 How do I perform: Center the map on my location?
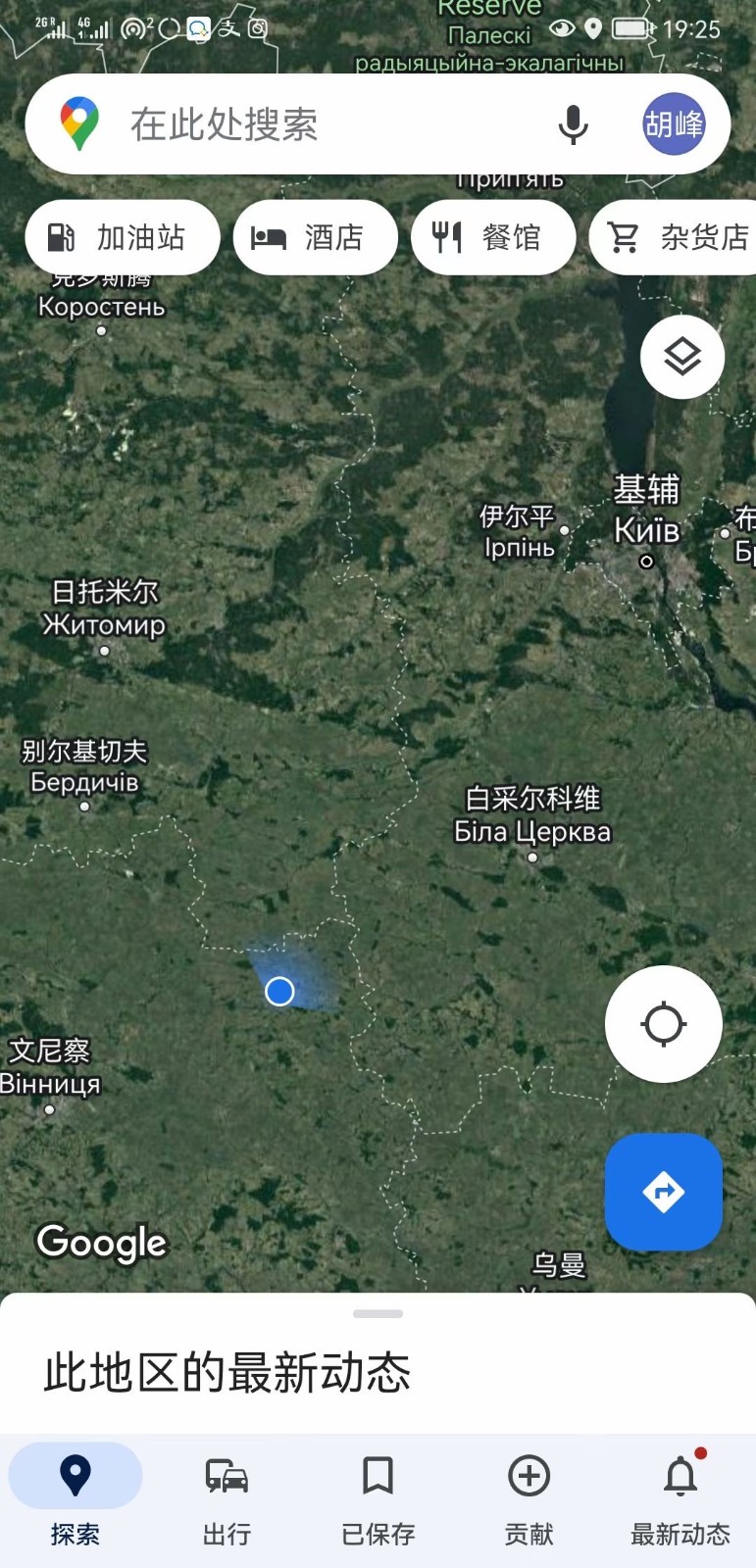click(x=664, y=1024)
